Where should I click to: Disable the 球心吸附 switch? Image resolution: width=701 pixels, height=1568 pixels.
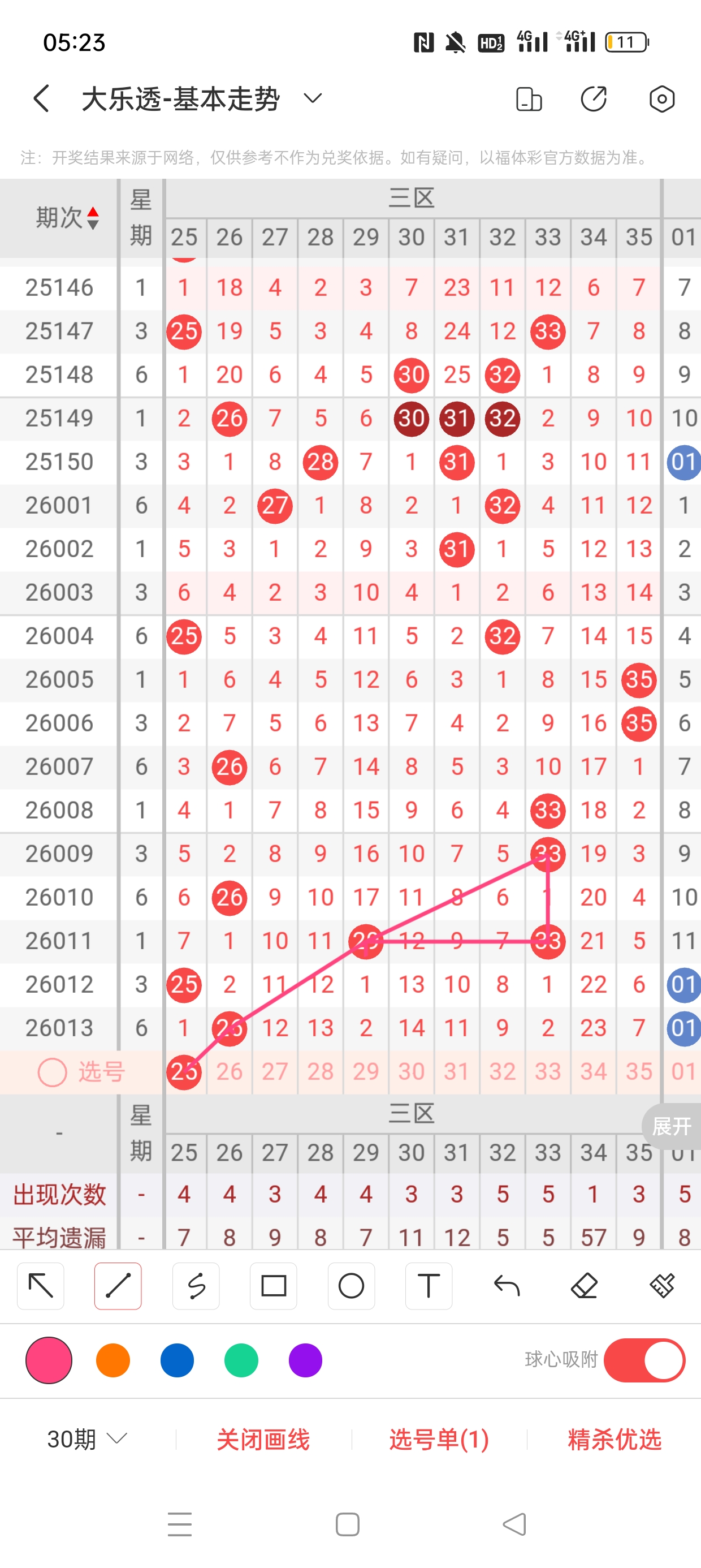coord(644,1360)
